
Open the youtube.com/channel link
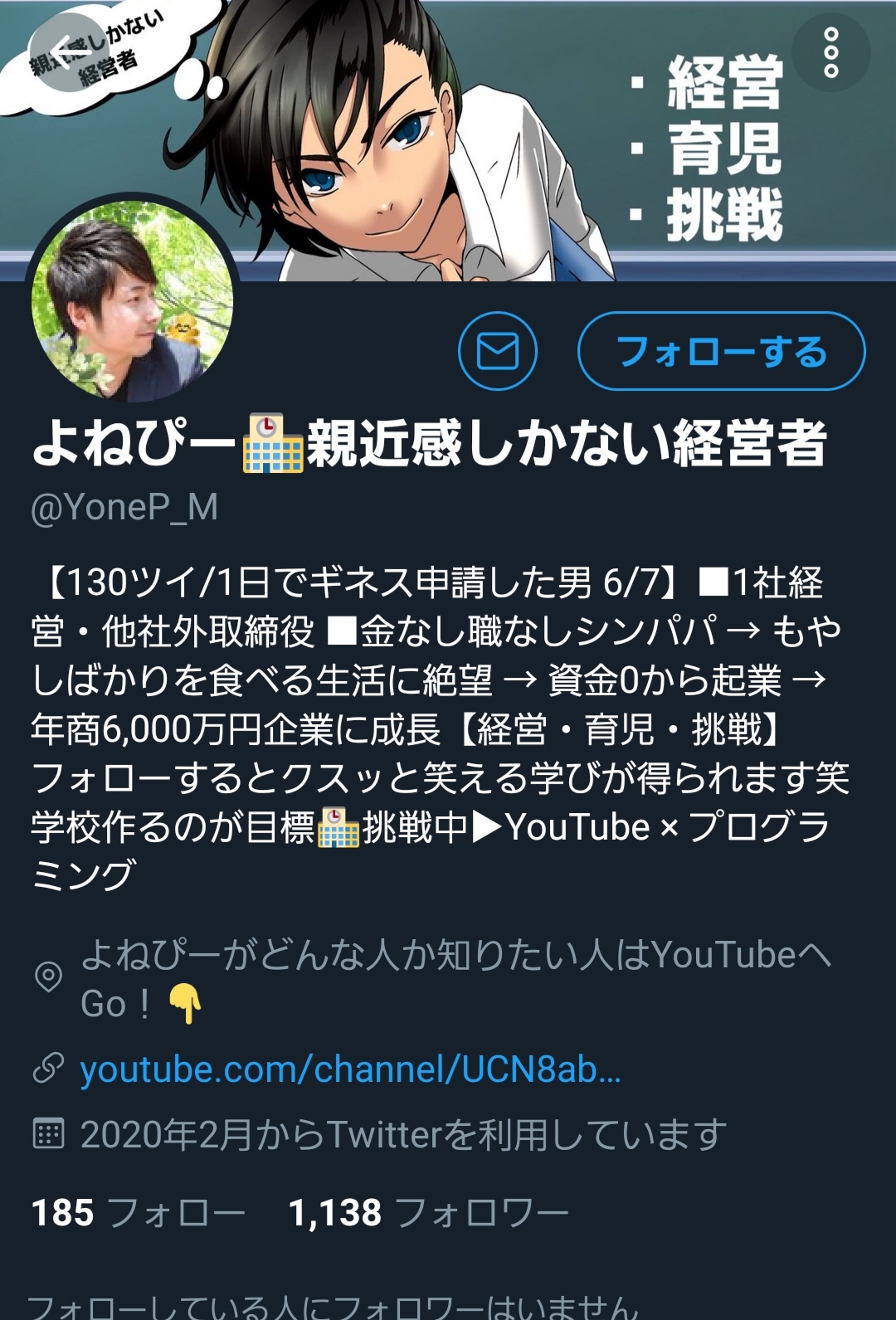[x=350, y=1069]
